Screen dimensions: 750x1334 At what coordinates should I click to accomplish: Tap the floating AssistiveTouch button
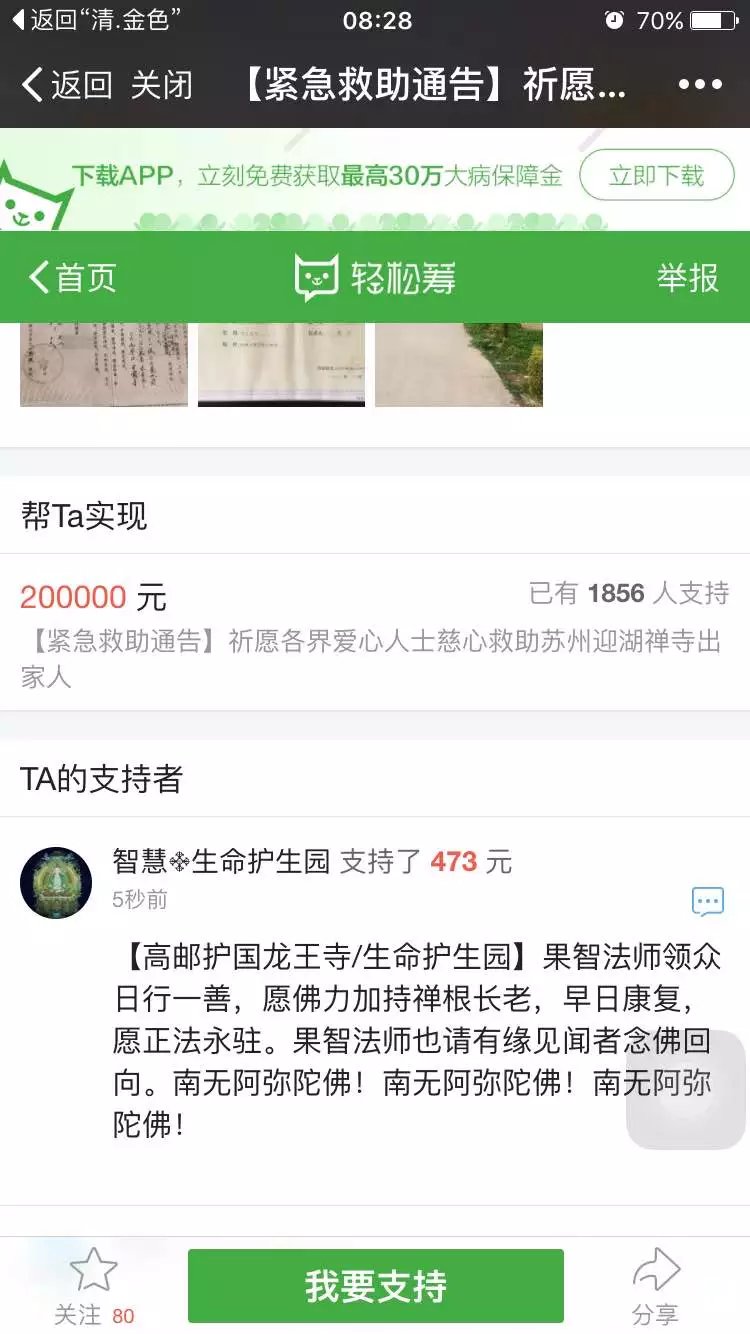click(686, 1089)
